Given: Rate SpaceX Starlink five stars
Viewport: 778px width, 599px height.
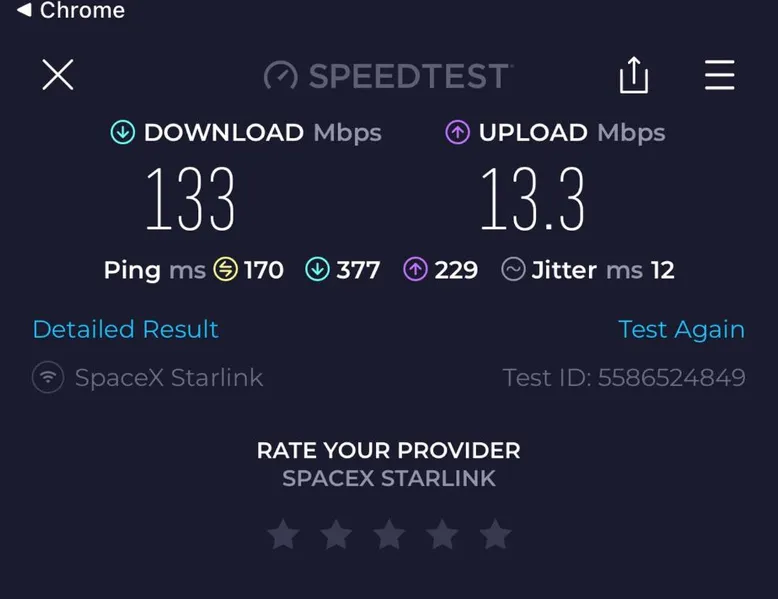Looking at the screenshot, I should 495,535.
